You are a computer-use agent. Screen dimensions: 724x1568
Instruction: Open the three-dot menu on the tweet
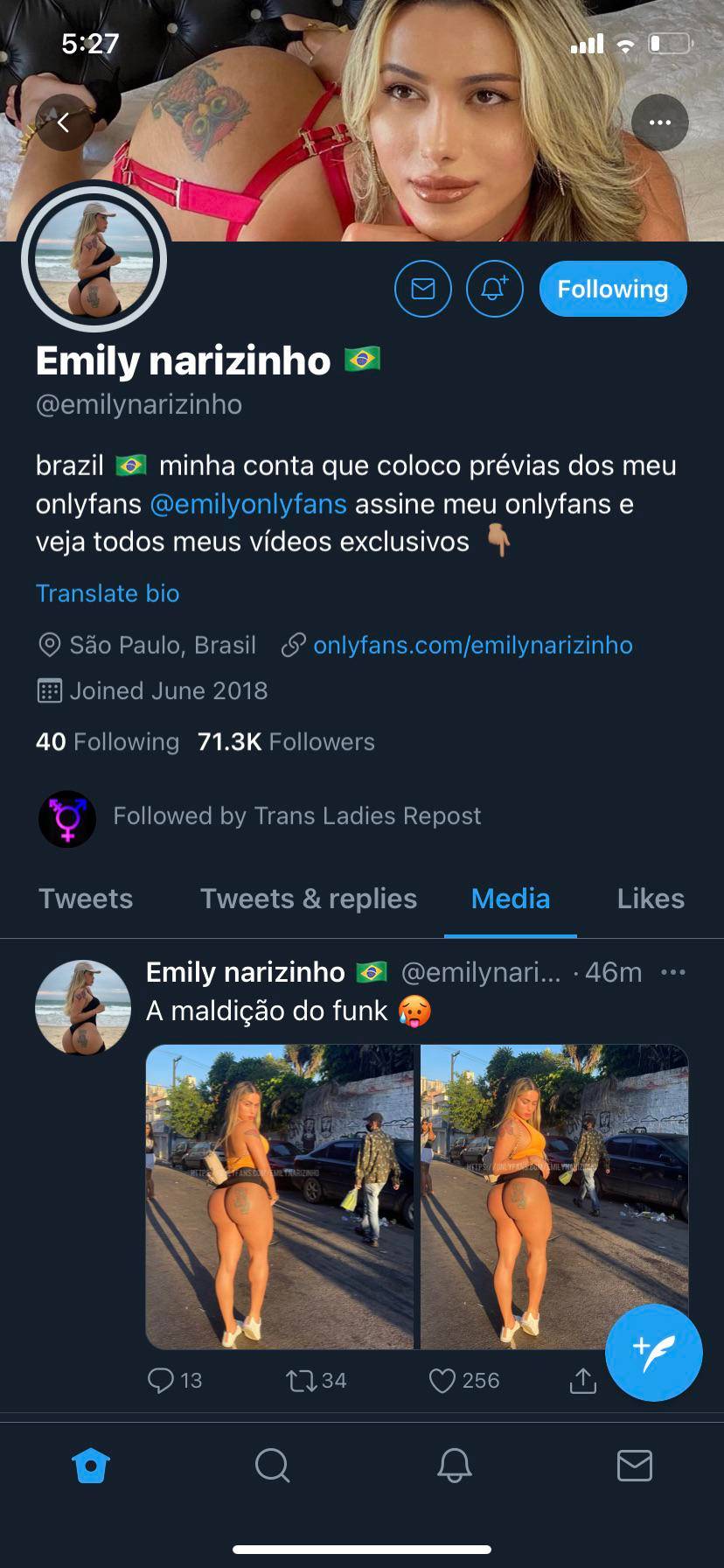click(673, 972)
